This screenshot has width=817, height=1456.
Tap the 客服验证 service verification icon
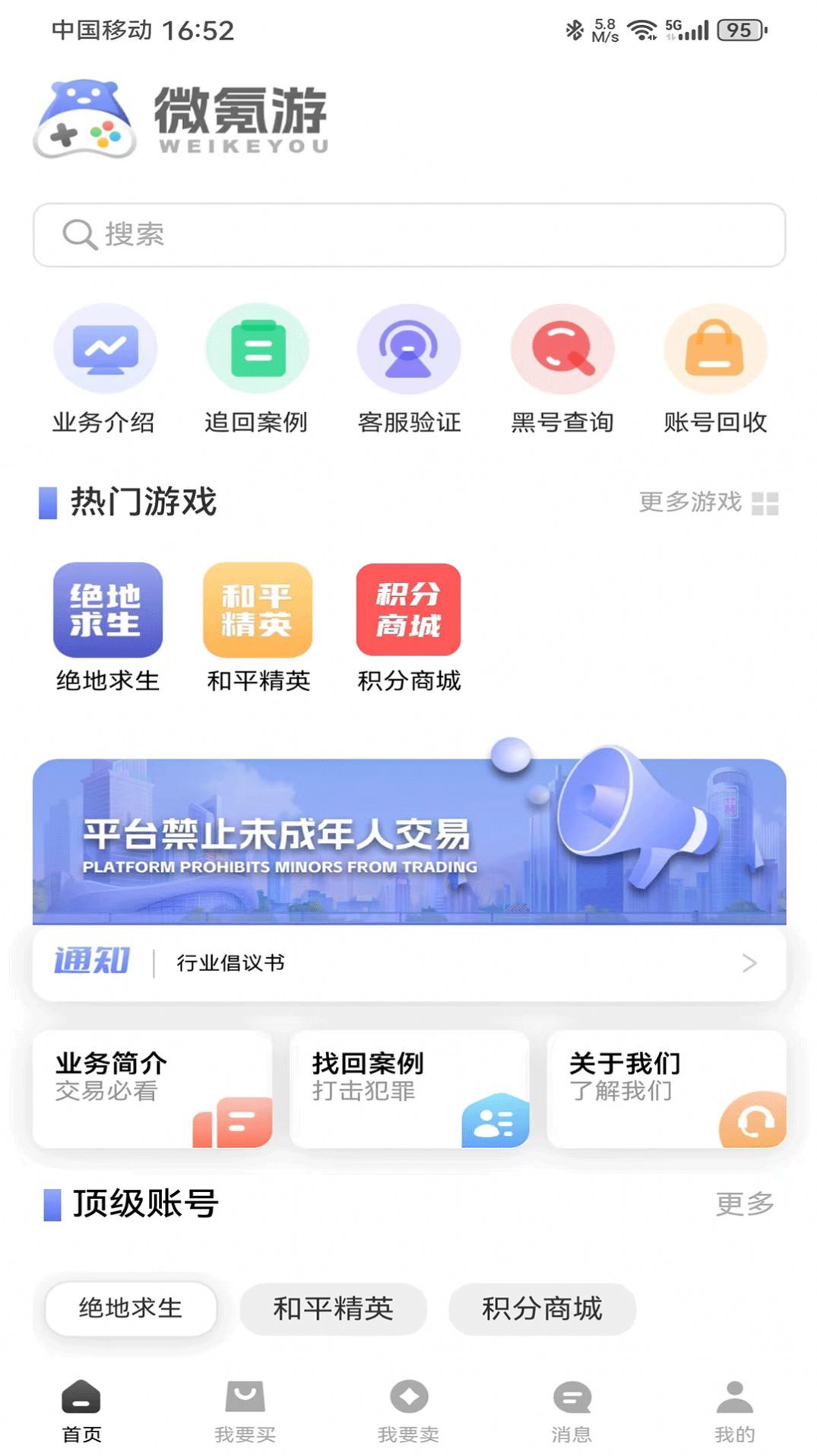410,348
